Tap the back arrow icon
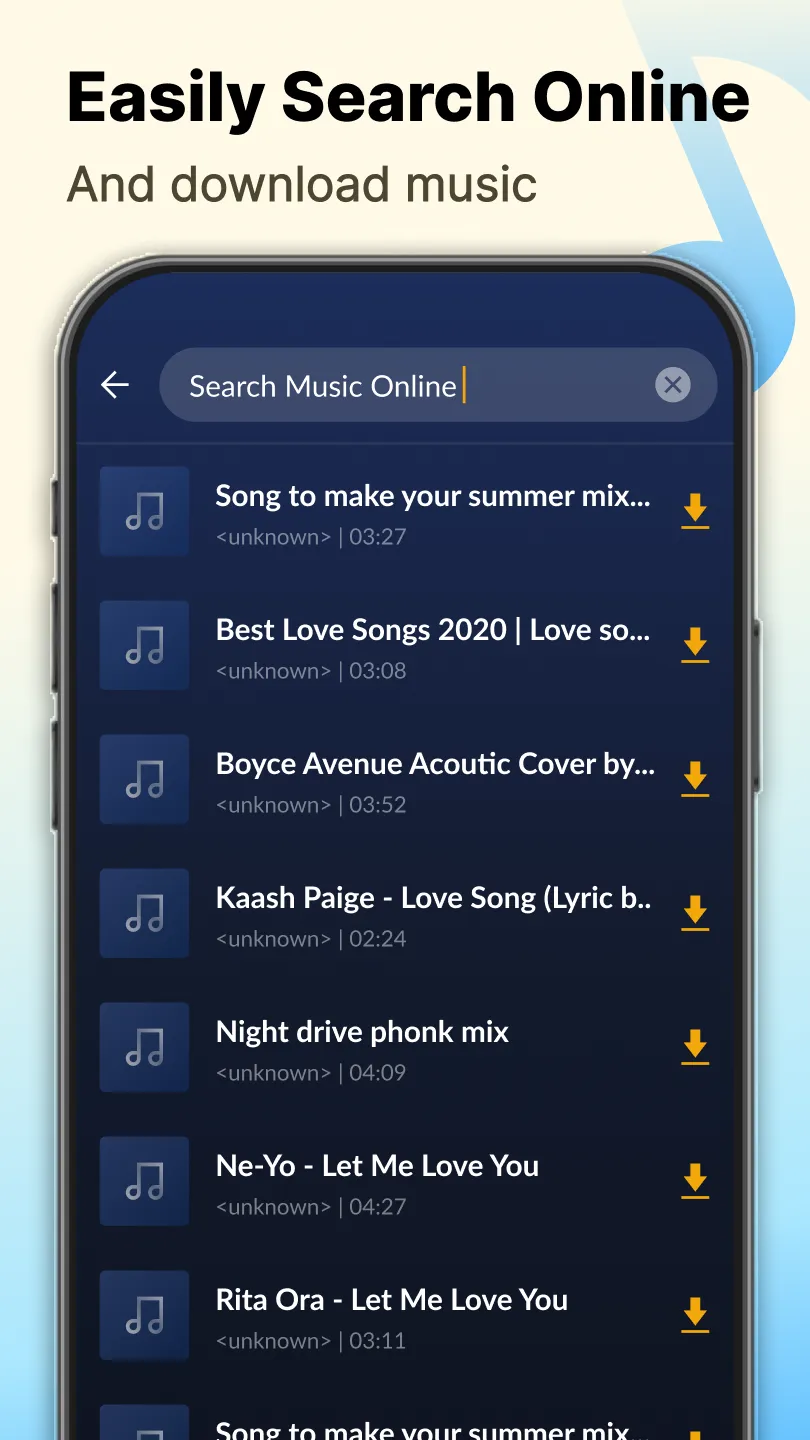 [115, 385]
